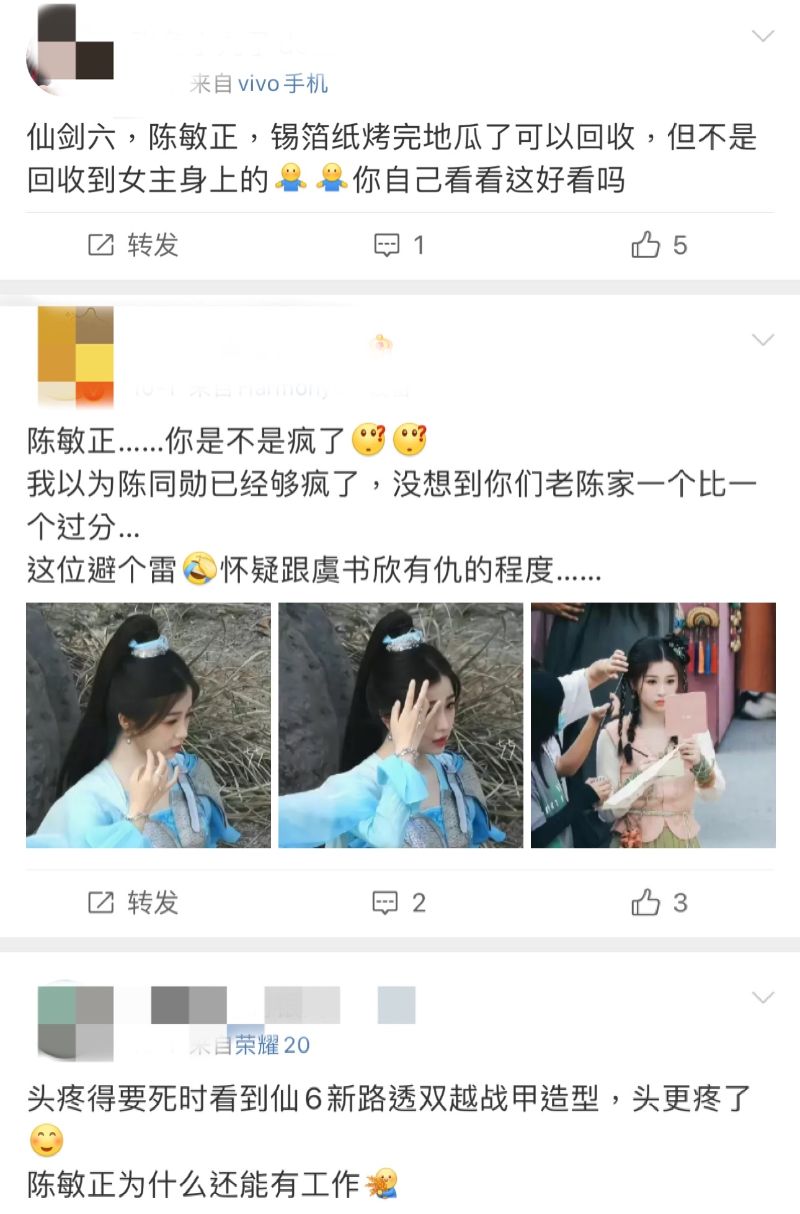The image size is (800, 1214).
Task: Expand the options chevron on the 陈敏正你是不是疯了 post
Action: tap(762, 341)
